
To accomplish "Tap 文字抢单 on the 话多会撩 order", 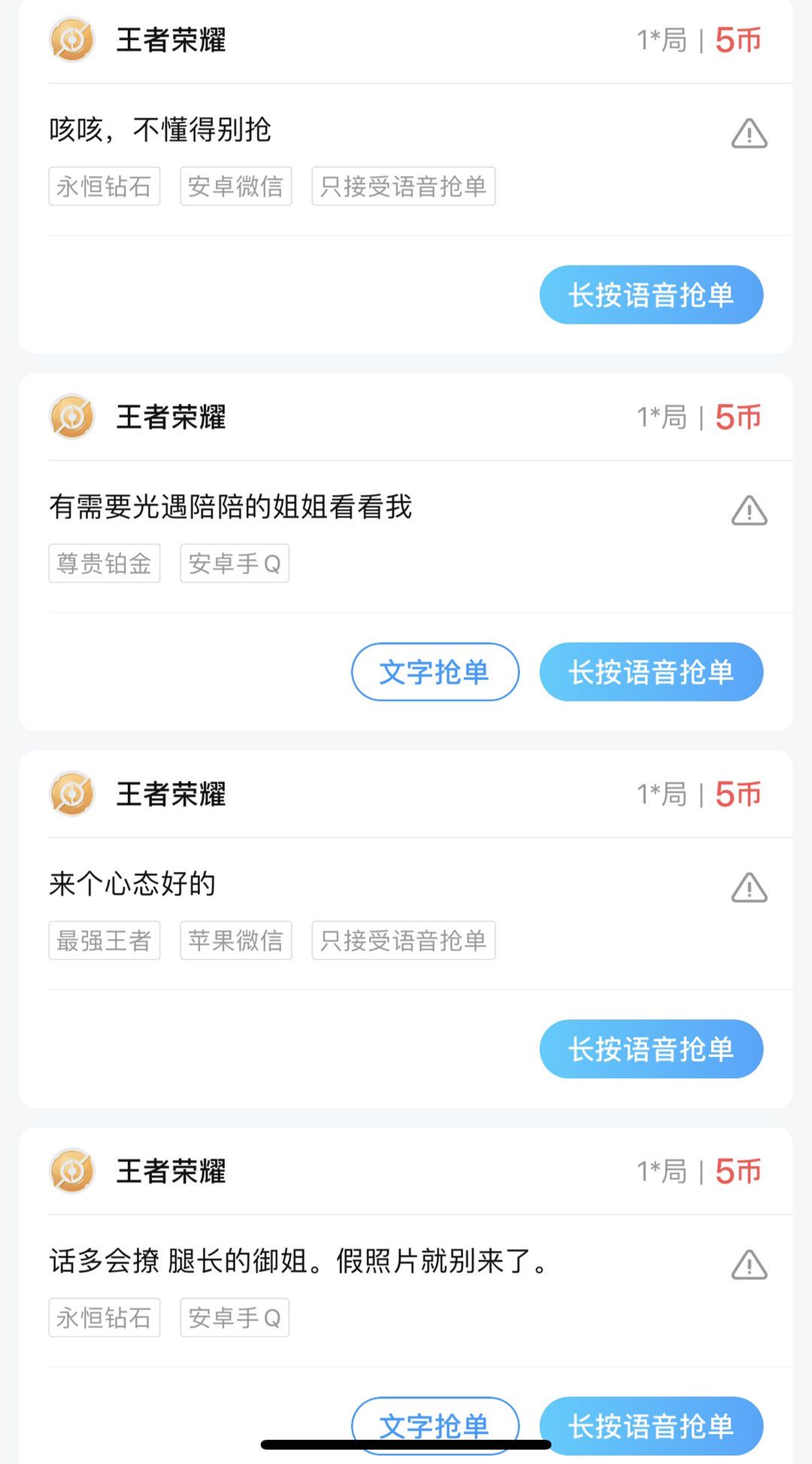I will point(435,1426).
